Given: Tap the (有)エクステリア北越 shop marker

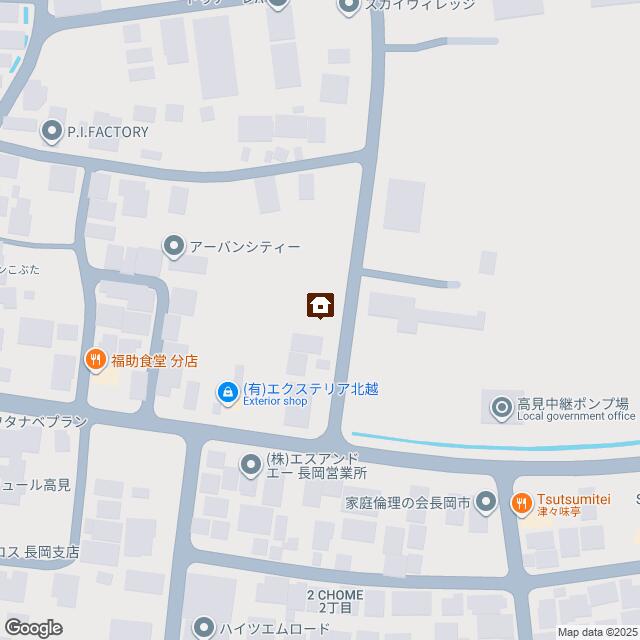Looking at the screenshot, I should click(x=228, y=391).
